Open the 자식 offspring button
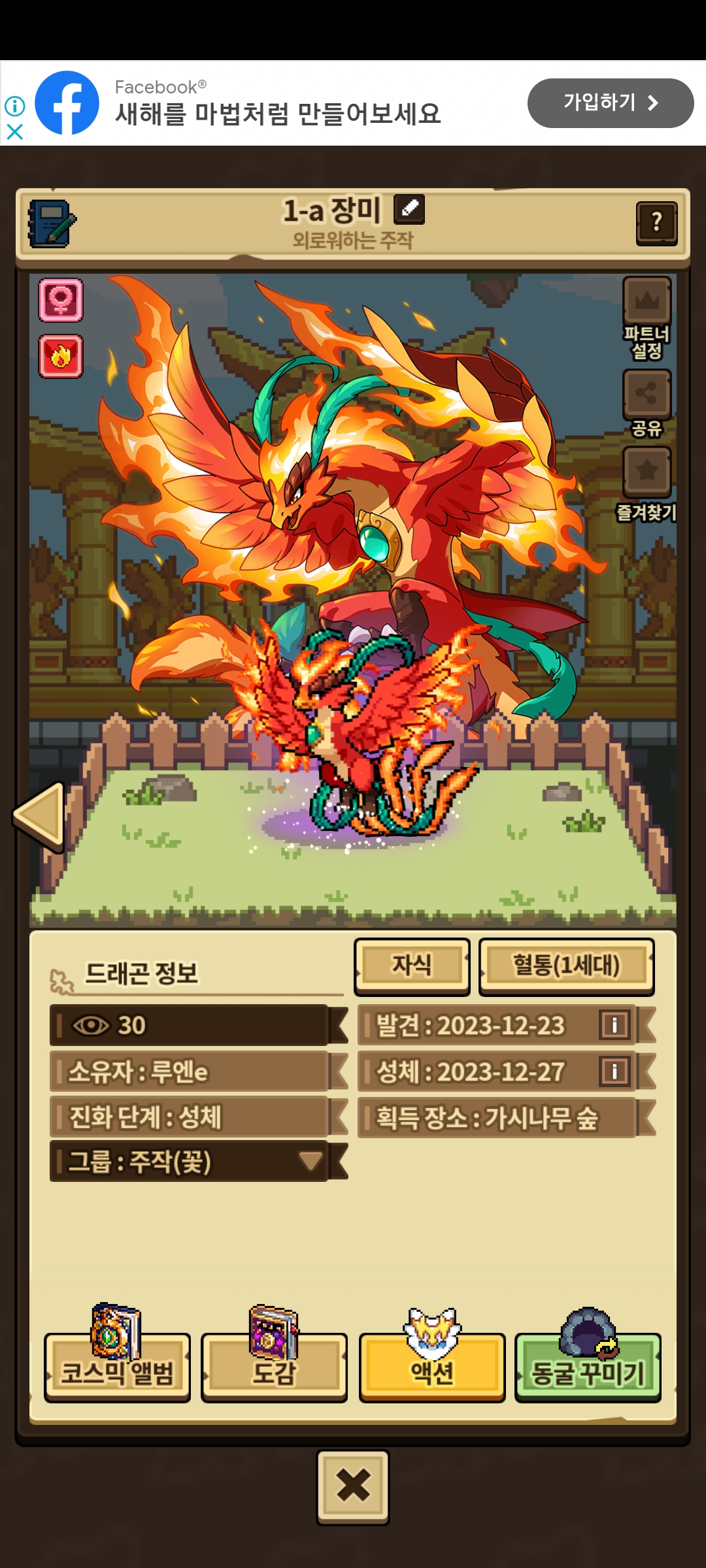This screenshot has height=1568, width=706. click(412, 966)
